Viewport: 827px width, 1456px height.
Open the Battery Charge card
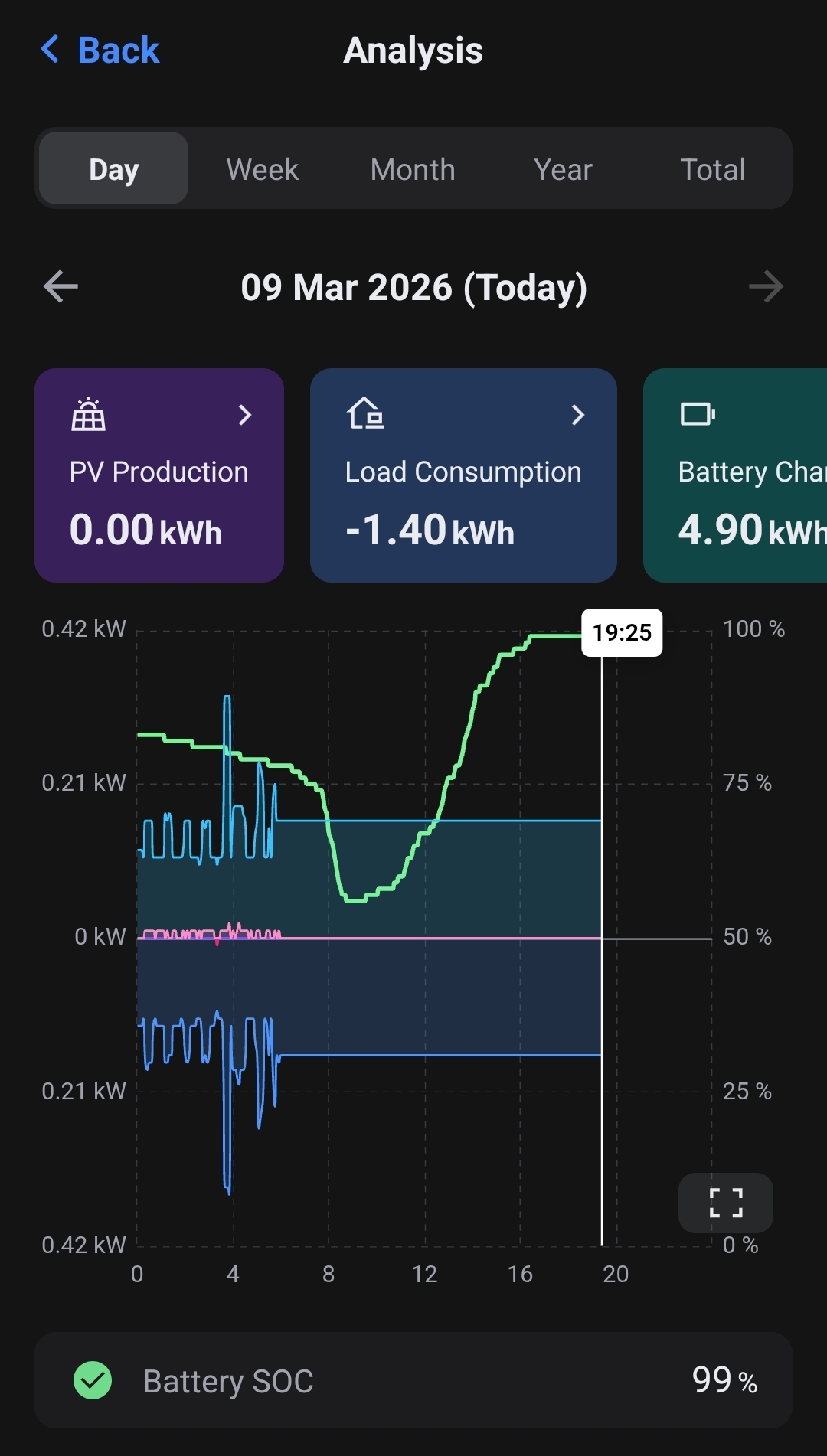735,475
